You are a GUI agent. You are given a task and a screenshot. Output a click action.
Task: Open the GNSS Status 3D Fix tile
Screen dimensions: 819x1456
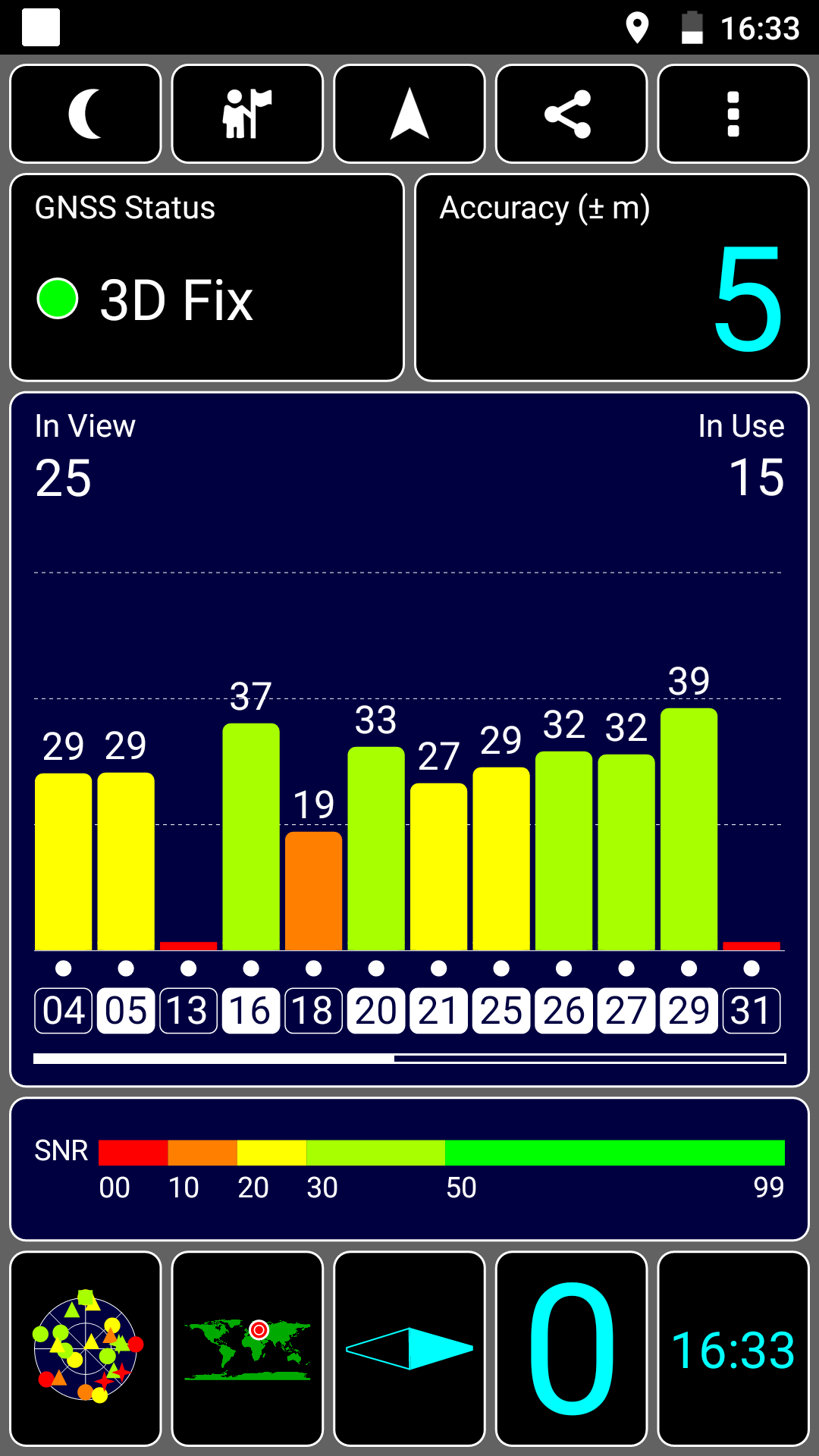(207, 278)
